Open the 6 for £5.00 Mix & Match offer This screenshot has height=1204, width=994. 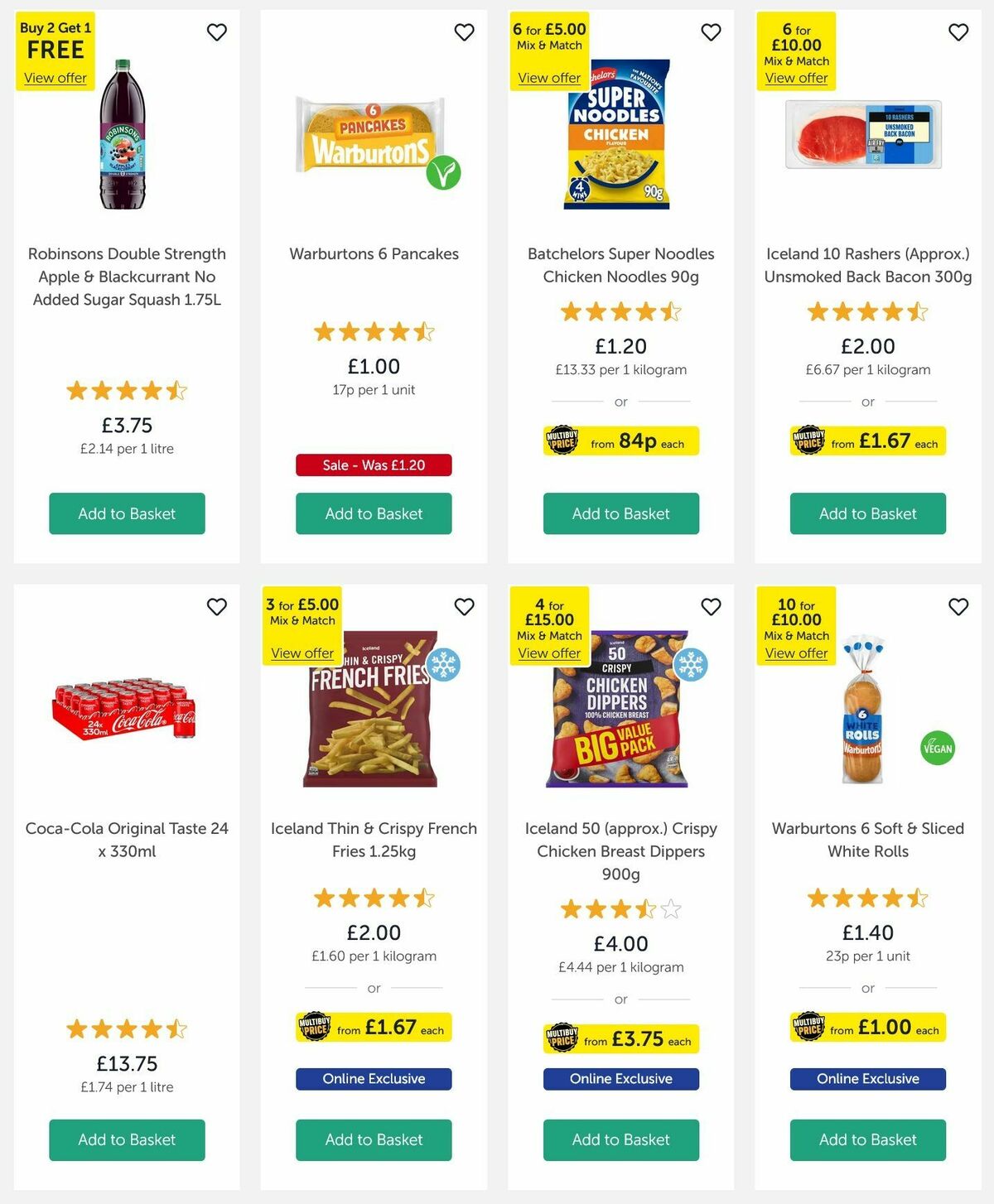click(x=549, y=77)
